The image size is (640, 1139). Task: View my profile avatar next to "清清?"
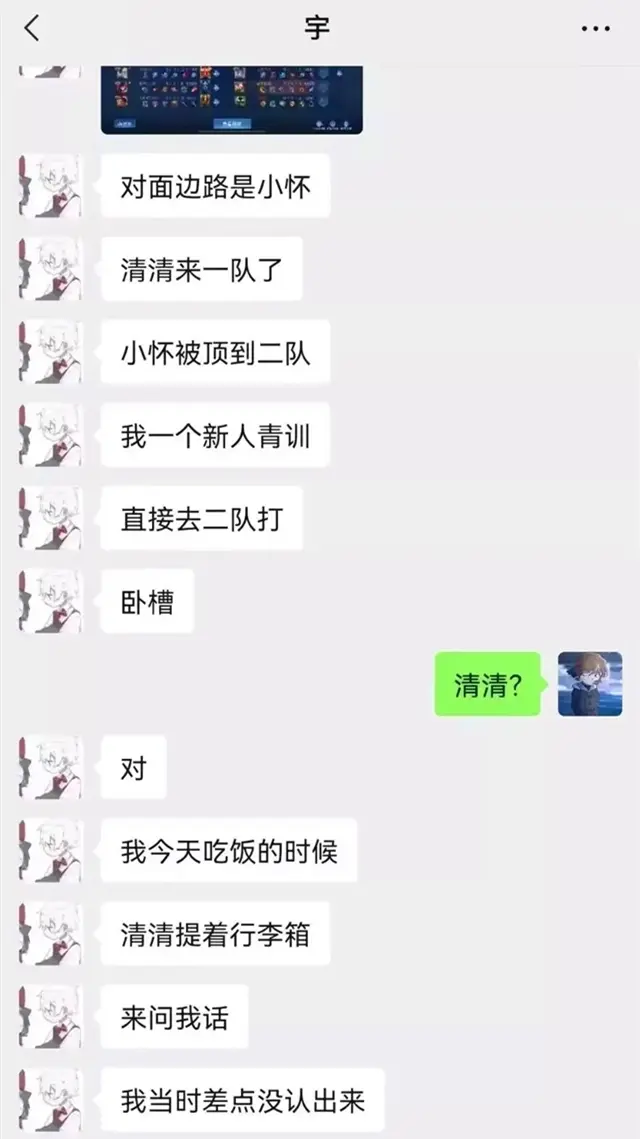click(x=590, y=684)
